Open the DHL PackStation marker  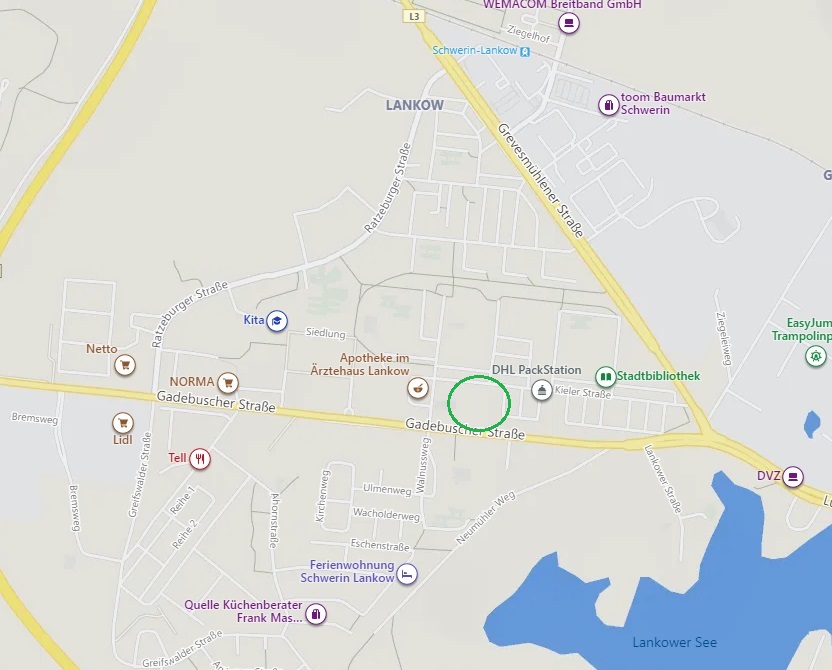click(542, 388)
